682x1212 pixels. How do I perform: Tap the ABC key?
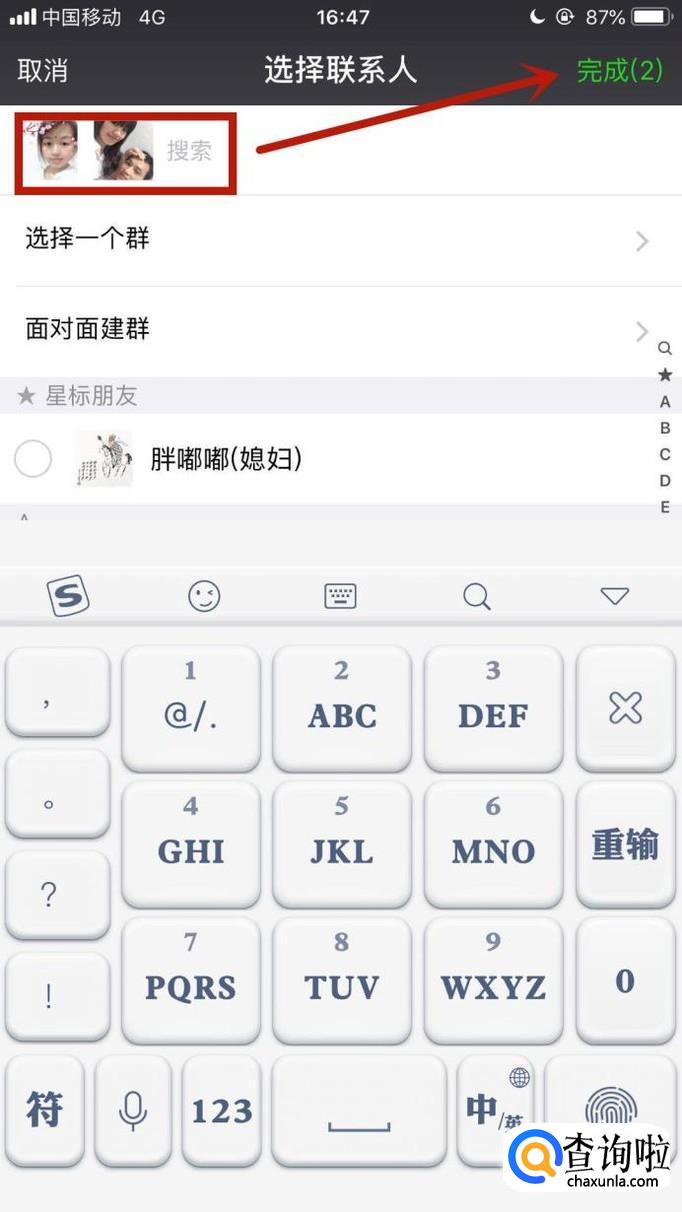(342, 699)
